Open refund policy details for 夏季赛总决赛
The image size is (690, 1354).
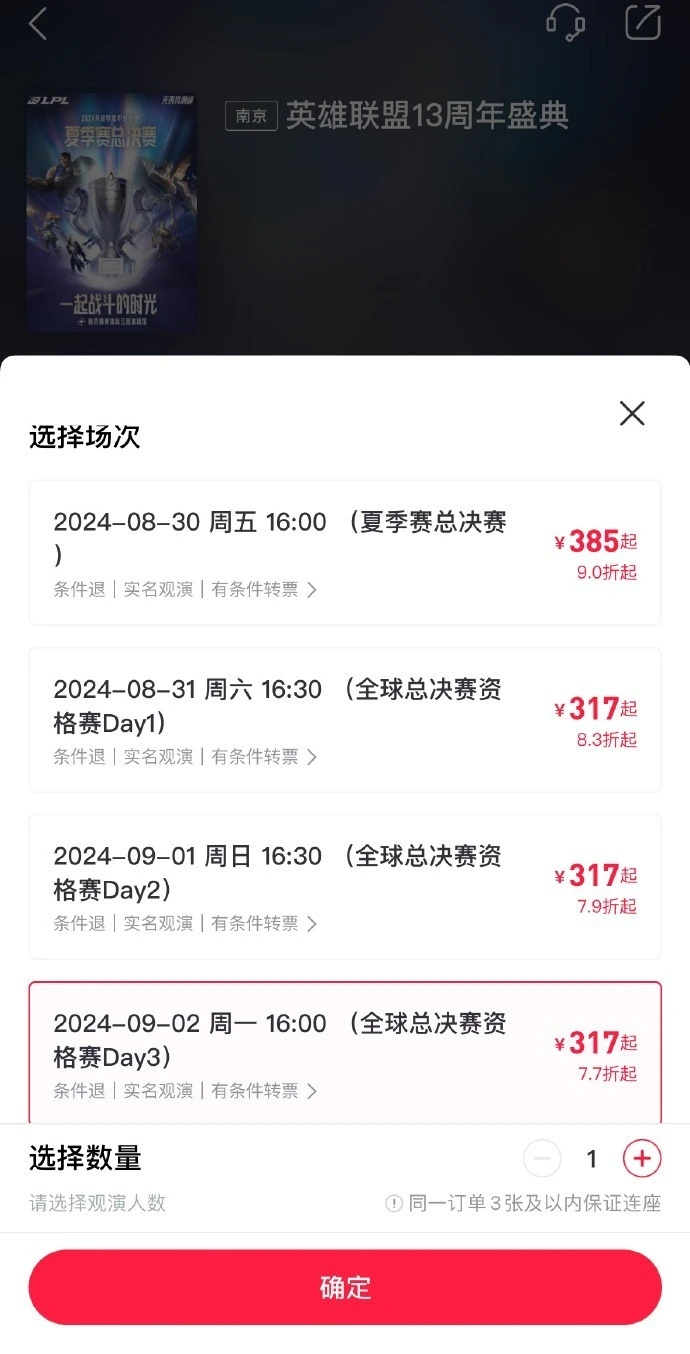(x=186, y=590)
